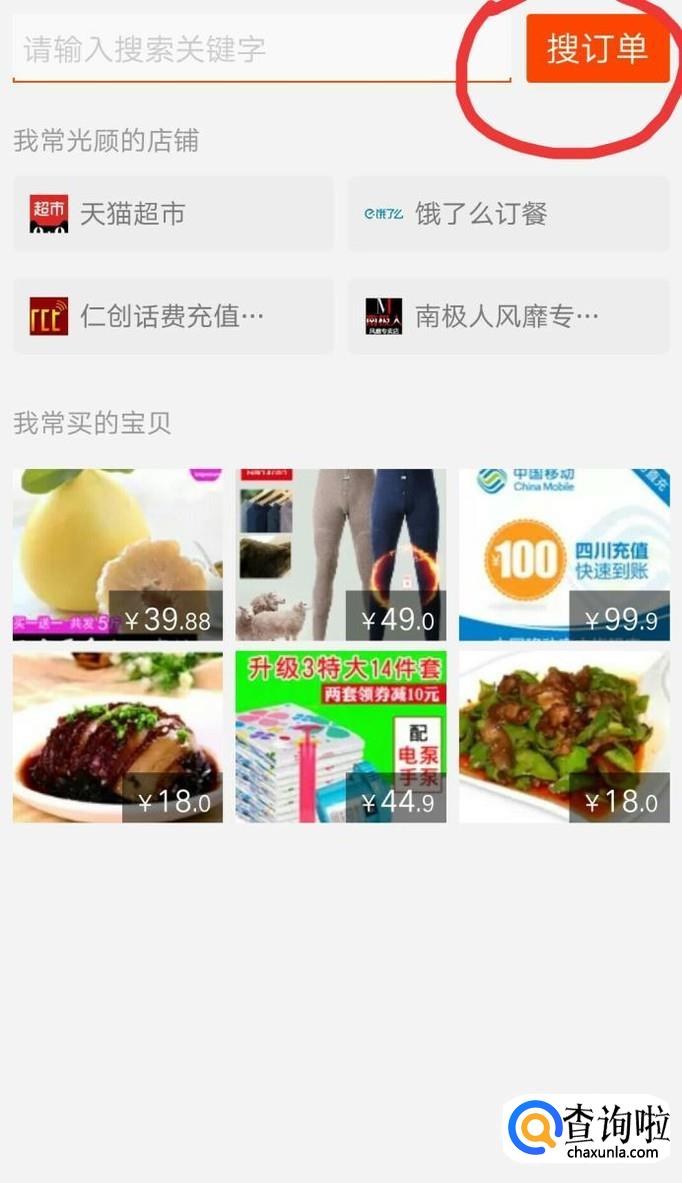View the thermal pants item priced ¥49.0
This screenshot has width=682, height=1183.
click(x=340, y=555)
